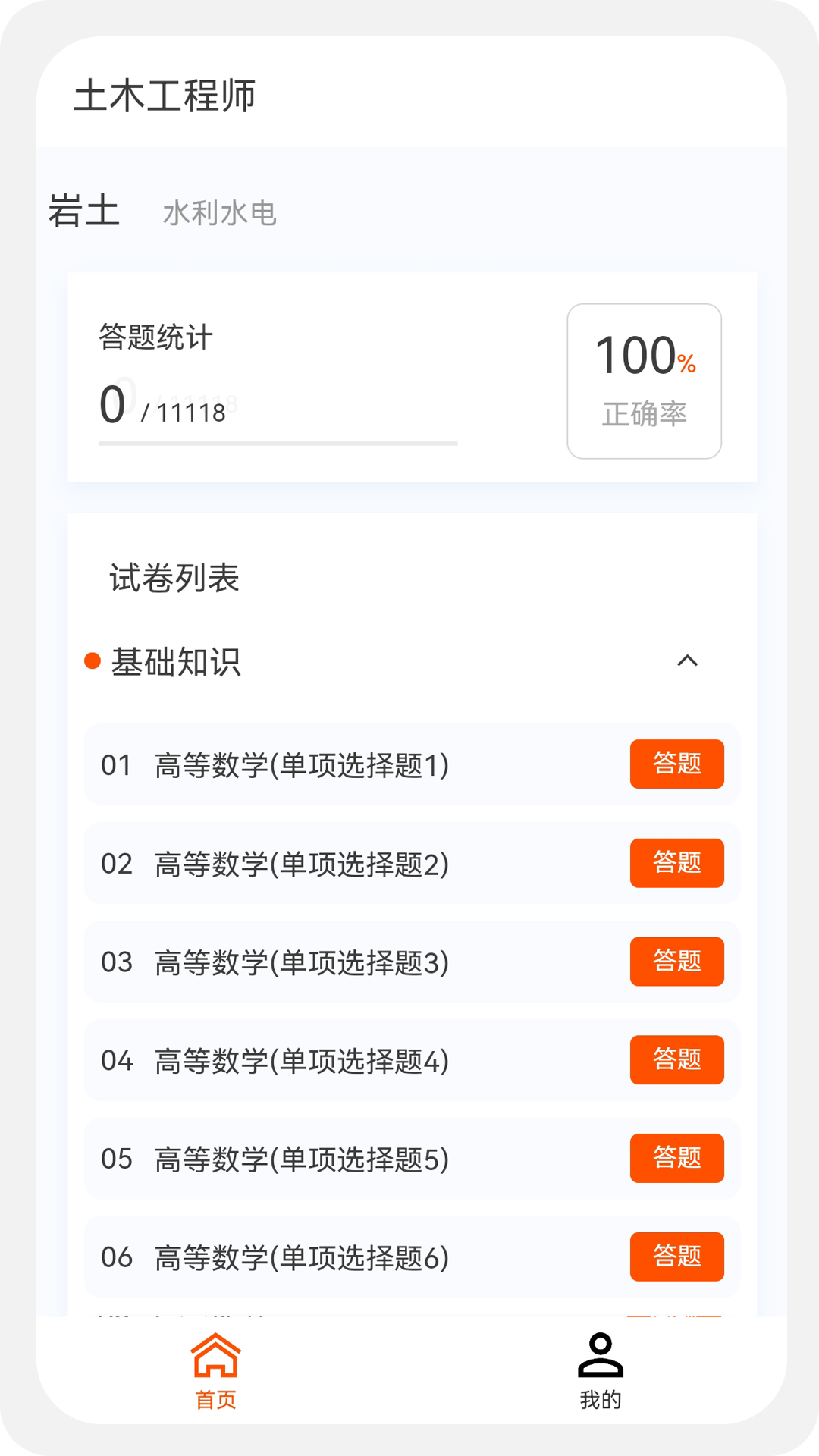Click the 土木工程师 app title
This screenshot has height=1456, width=819.
pyautogui.click(x=168, y=93)
